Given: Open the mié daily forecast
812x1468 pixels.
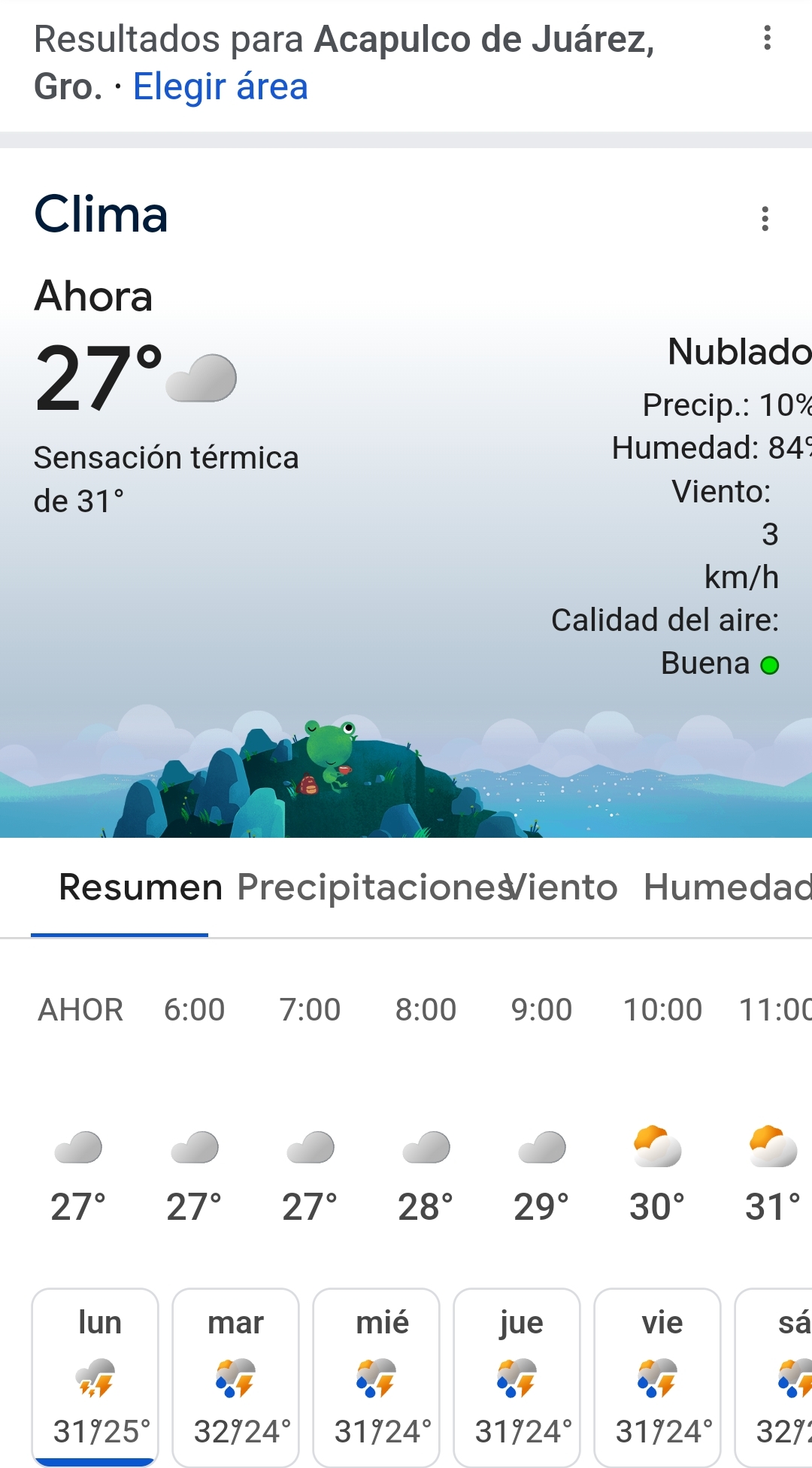Looking at the screenshot, I should pyautogui.click(x=377, y=1376).
